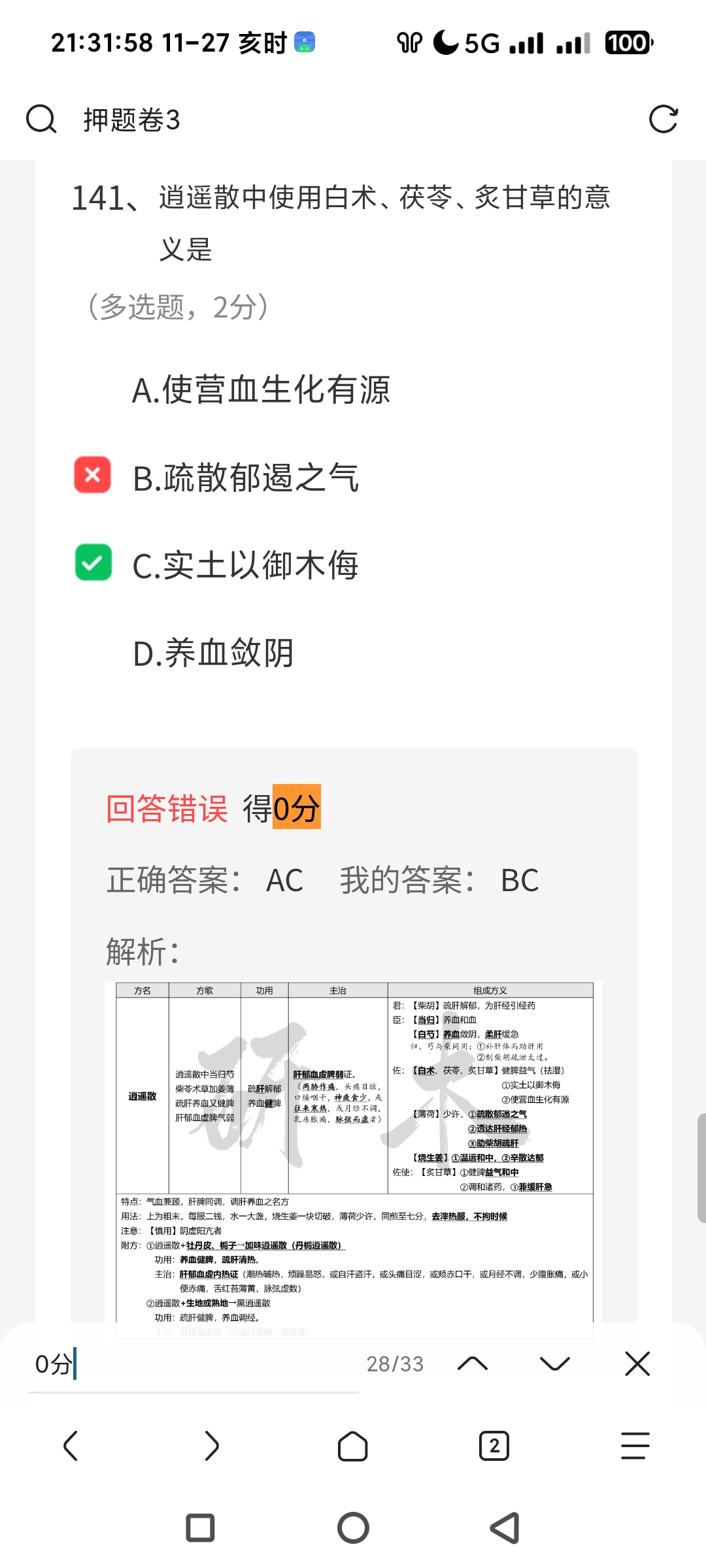Go back to previous web page

pos(71,1446)
